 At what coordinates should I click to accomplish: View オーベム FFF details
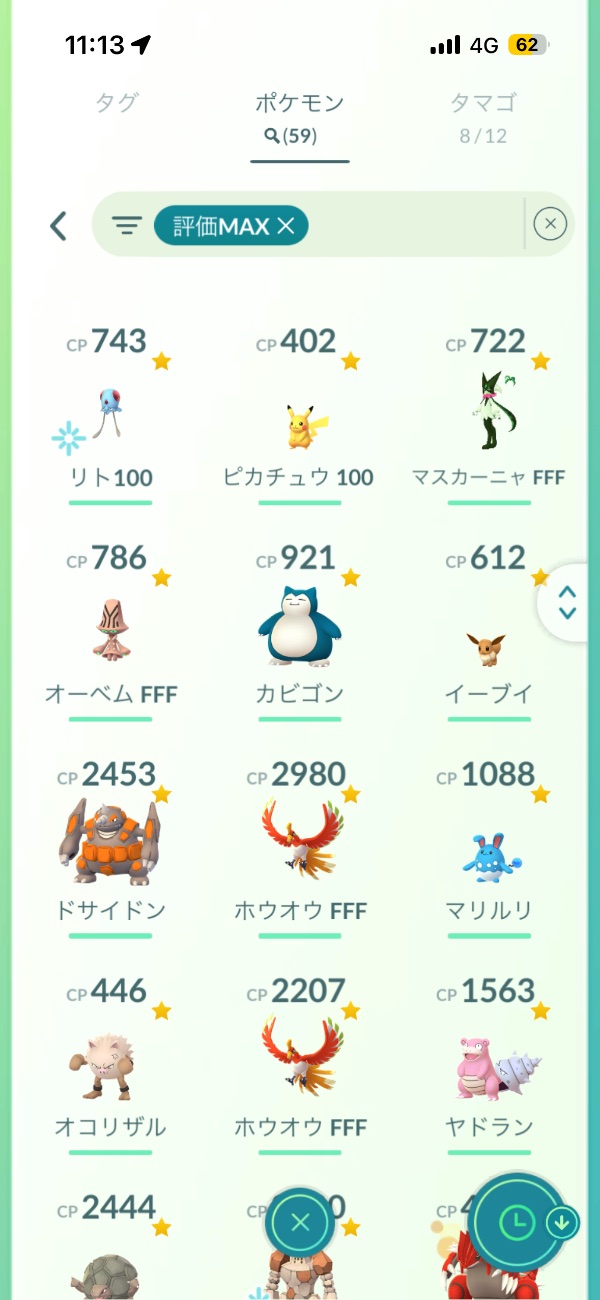pyautogui.click(x=110, y=632)
